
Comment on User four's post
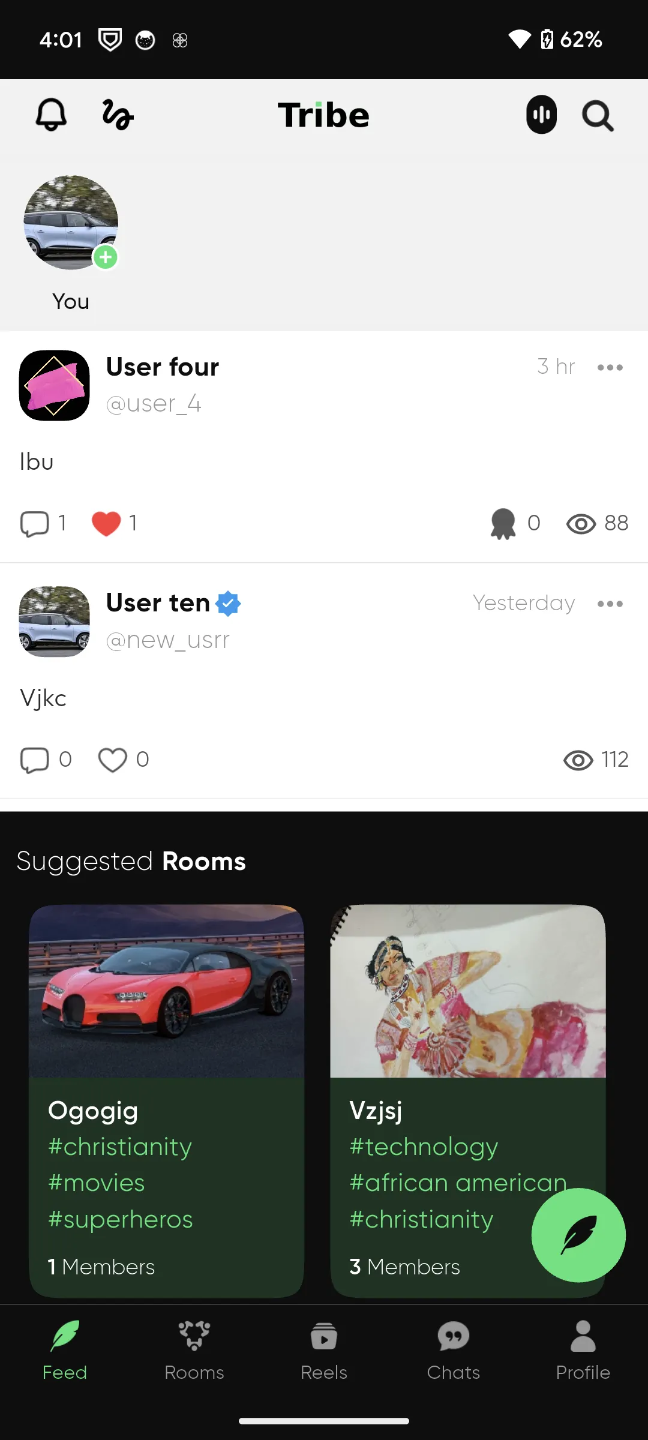click(x=35, y=523)
